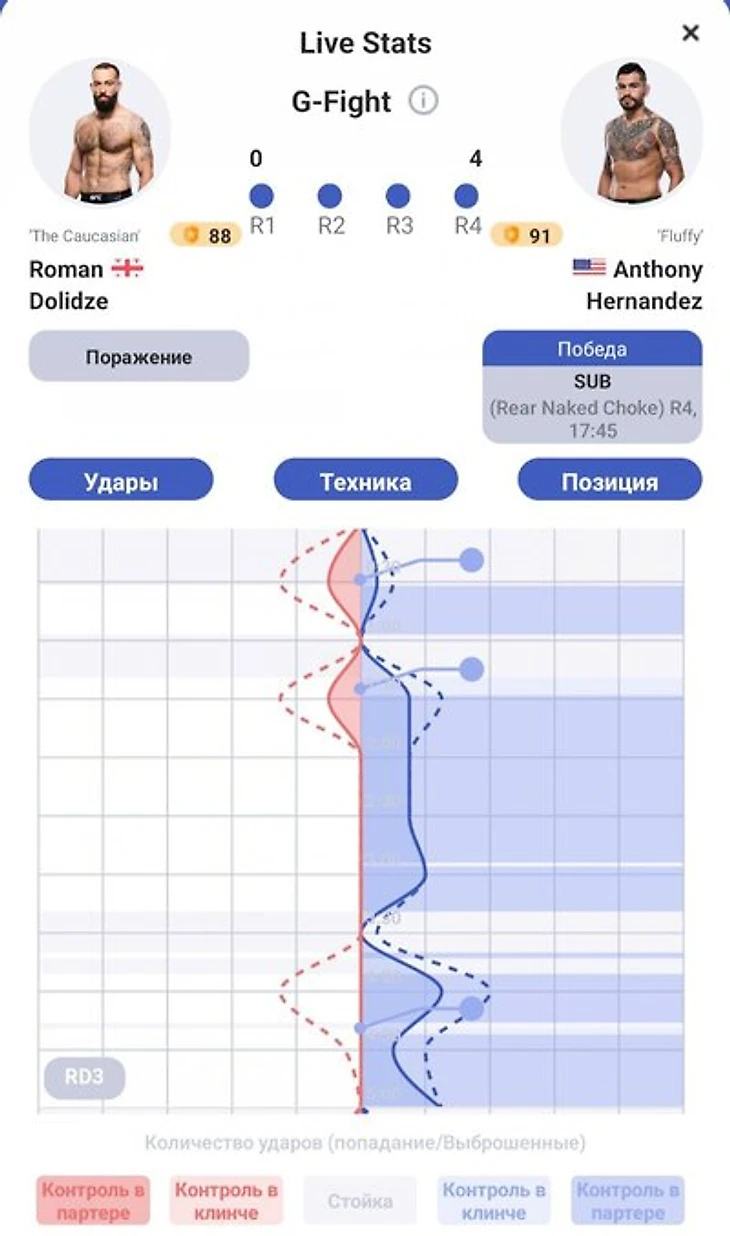Toggle the blue Контроль в клинче legend
This screenshot has height=1236, width=730.
point(494,1200)
